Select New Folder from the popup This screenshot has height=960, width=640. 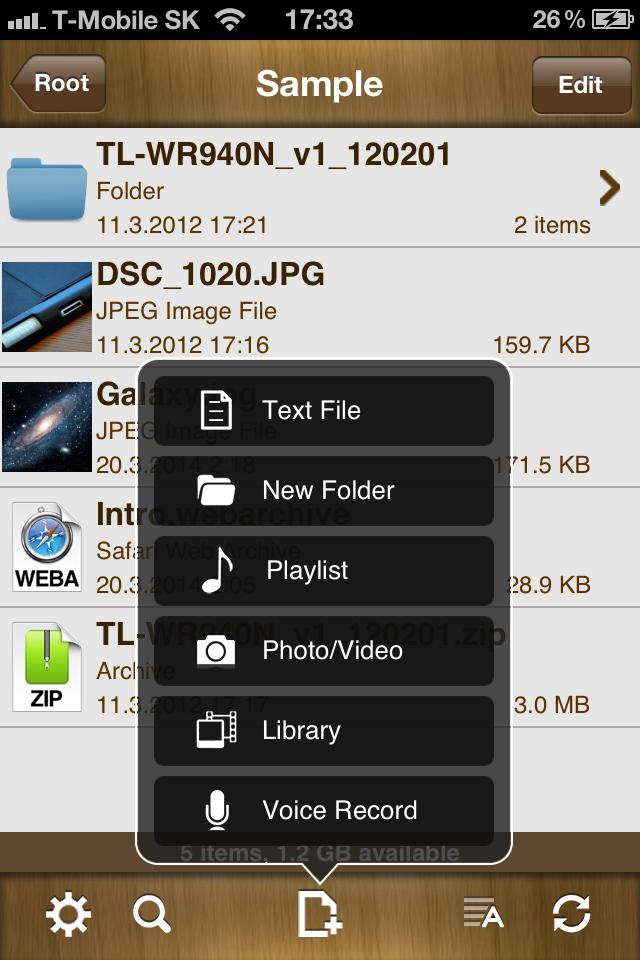(x=324, y=490)
